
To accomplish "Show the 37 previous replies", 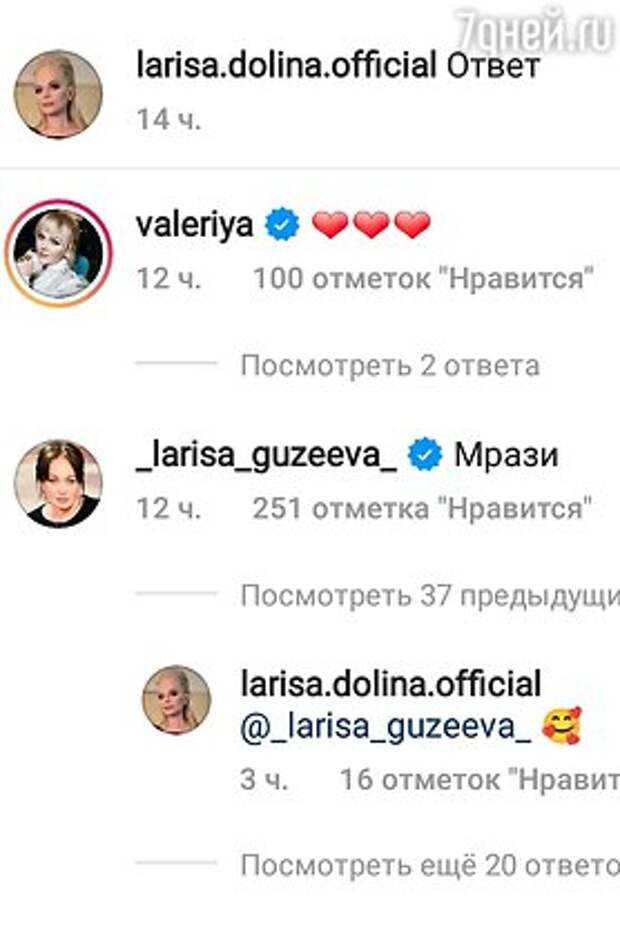I will [x=430, y=596].
